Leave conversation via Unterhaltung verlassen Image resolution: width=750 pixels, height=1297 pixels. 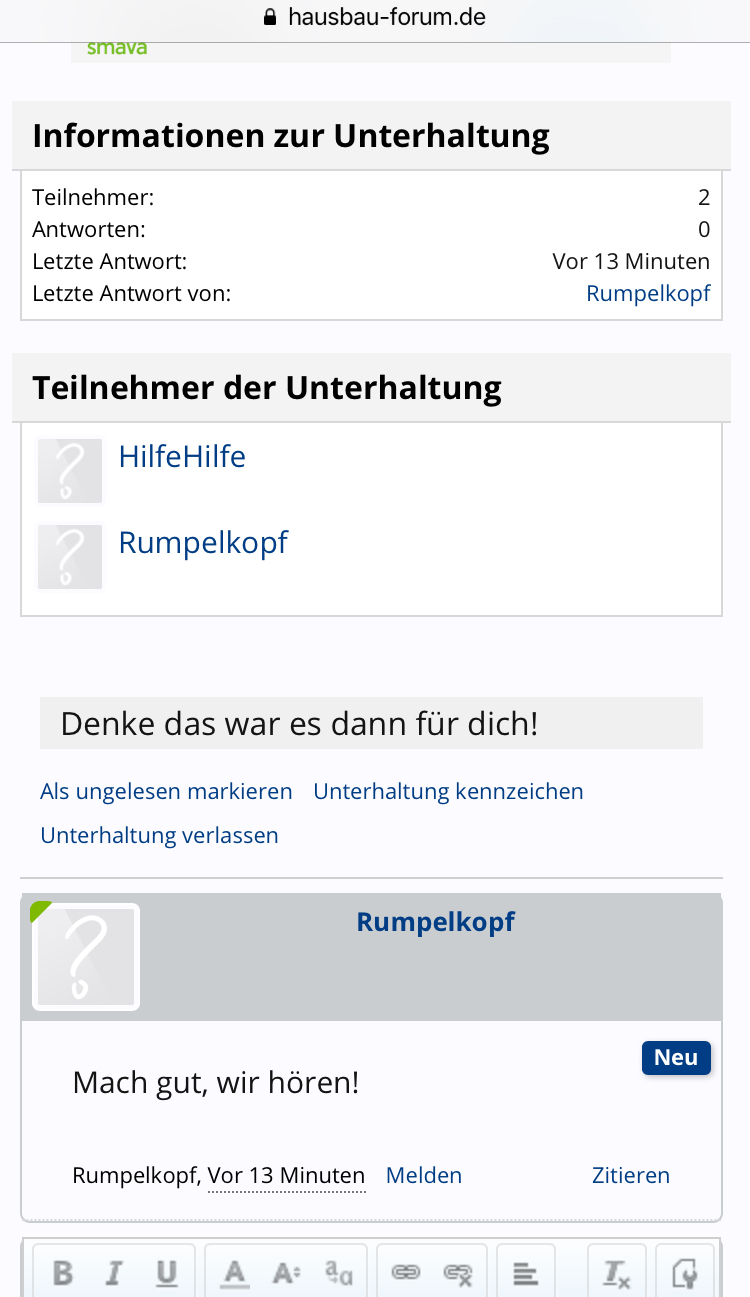pyautogui.click(x=159, y=836)
